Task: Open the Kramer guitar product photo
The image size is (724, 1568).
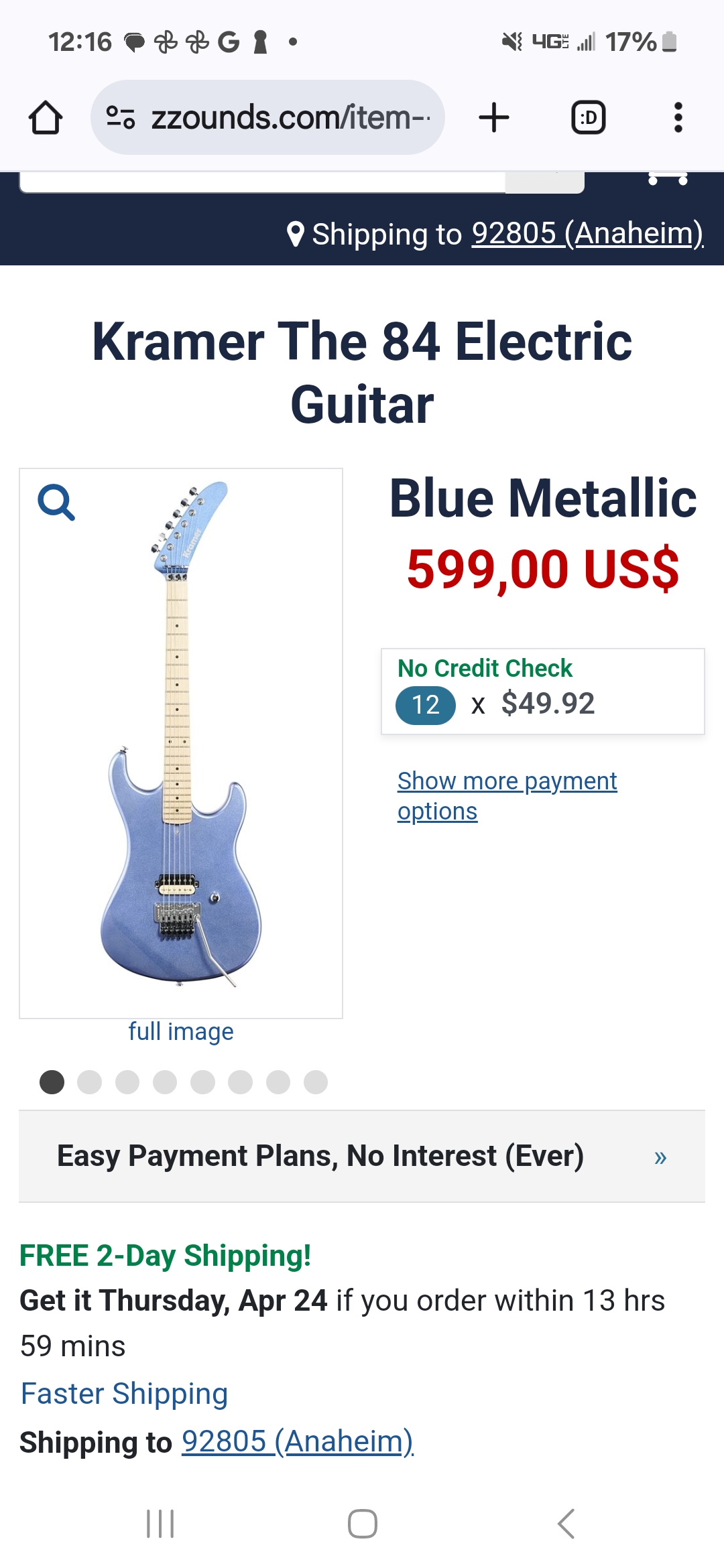Action: click(181, 737)
